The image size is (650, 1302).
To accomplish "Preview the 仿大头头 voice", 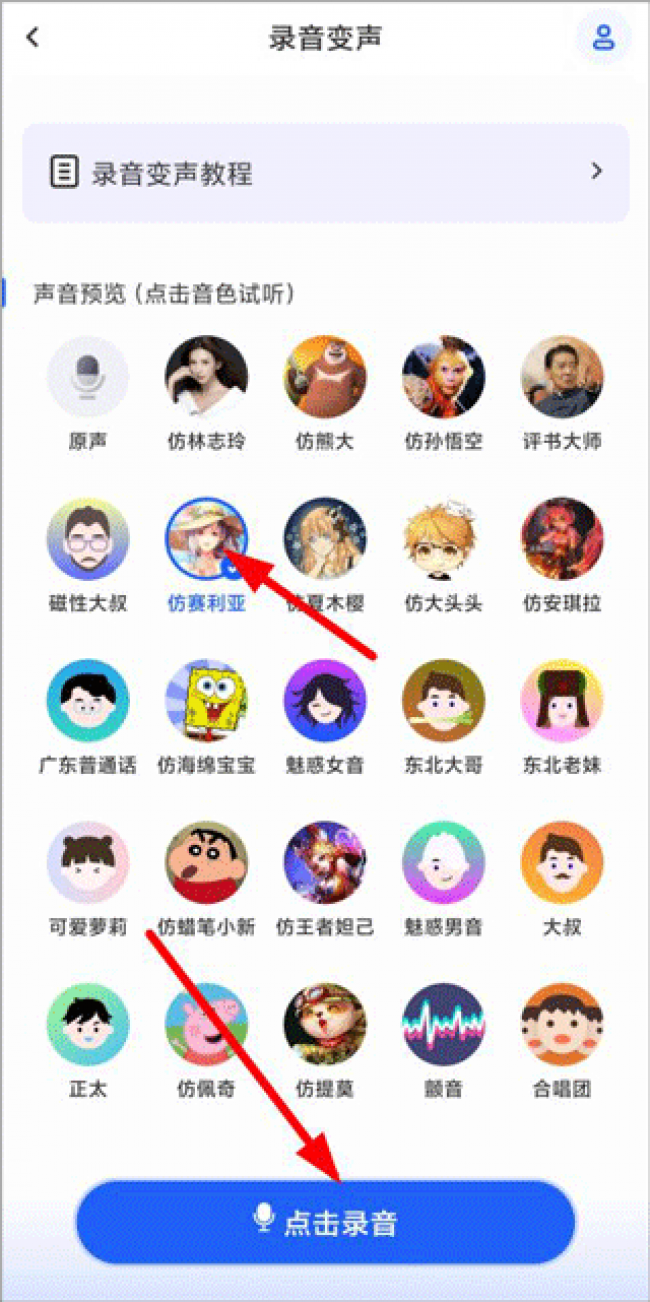I will click(x=443, y=540).
